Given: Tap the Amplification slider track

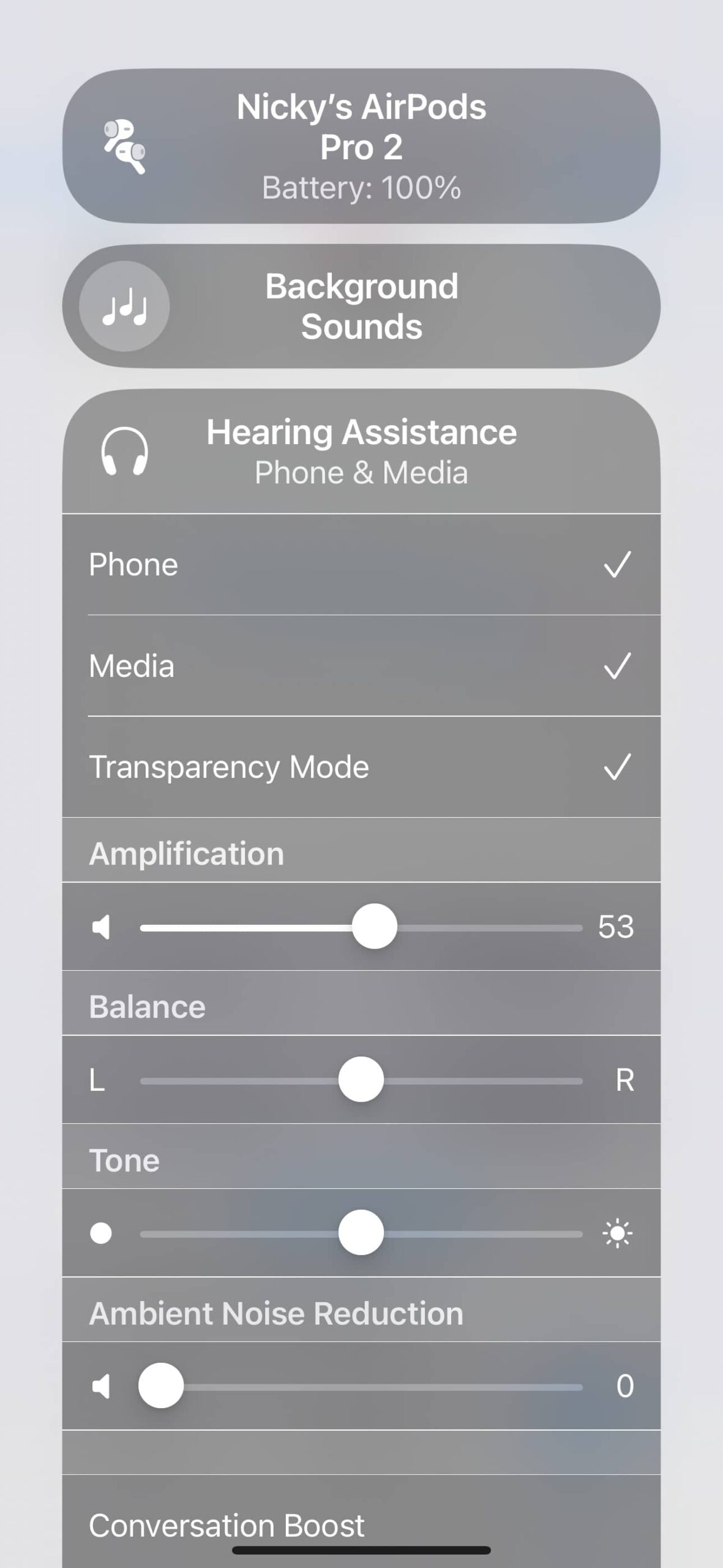Looking at the screenshot, I should [x=361, y=927].
